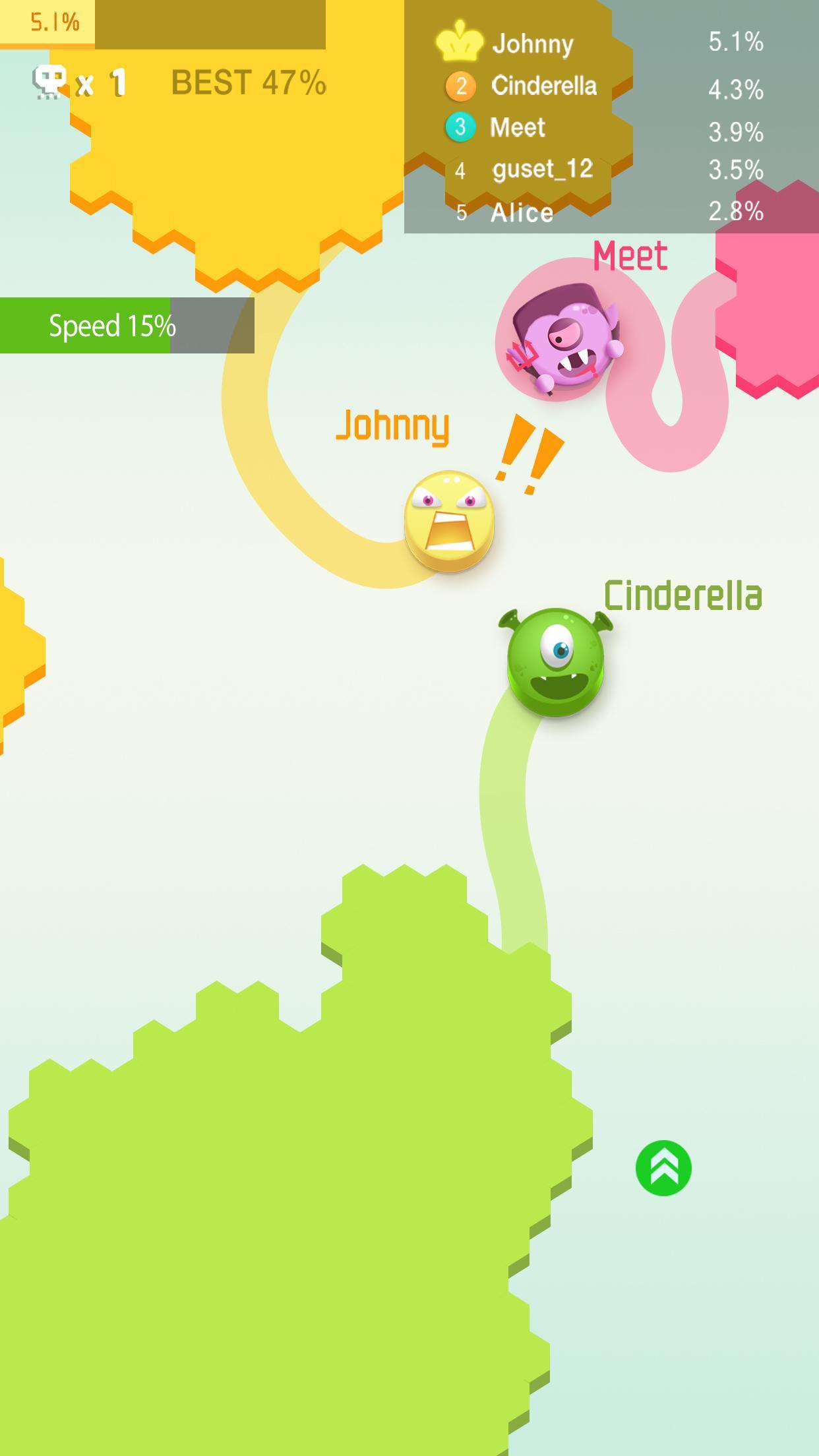Screen dimensions: 819x1456
Task: Tap the rank 2 orange badge
Action: tap(463, 86)
